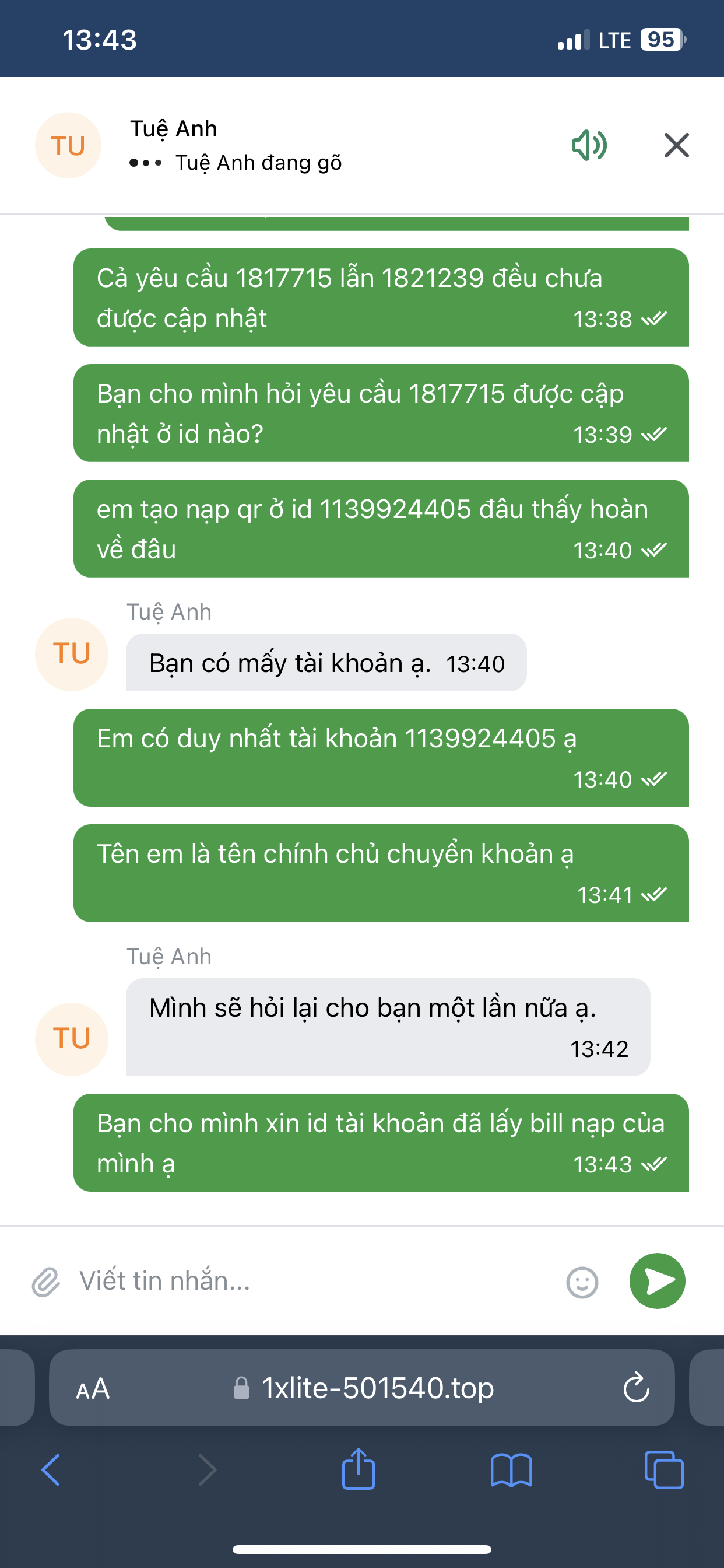Focus the "Viết tin nhắn..." message field
This screenshot has width=724, height=1568.
click(x=304, y=1282)
